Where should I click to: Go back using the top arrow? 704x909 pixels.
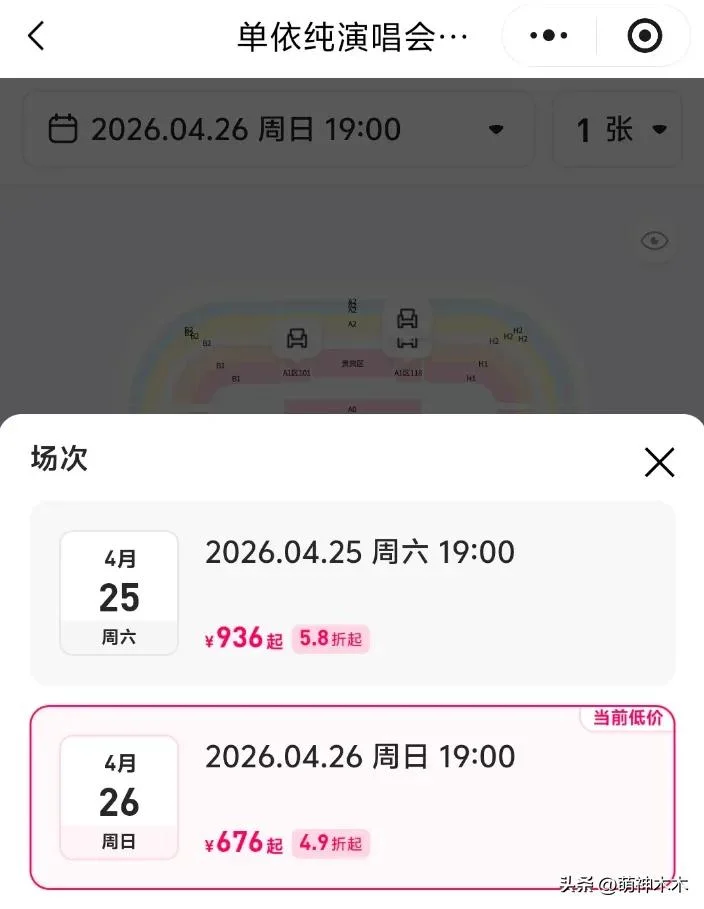click(x=37, y=37)
